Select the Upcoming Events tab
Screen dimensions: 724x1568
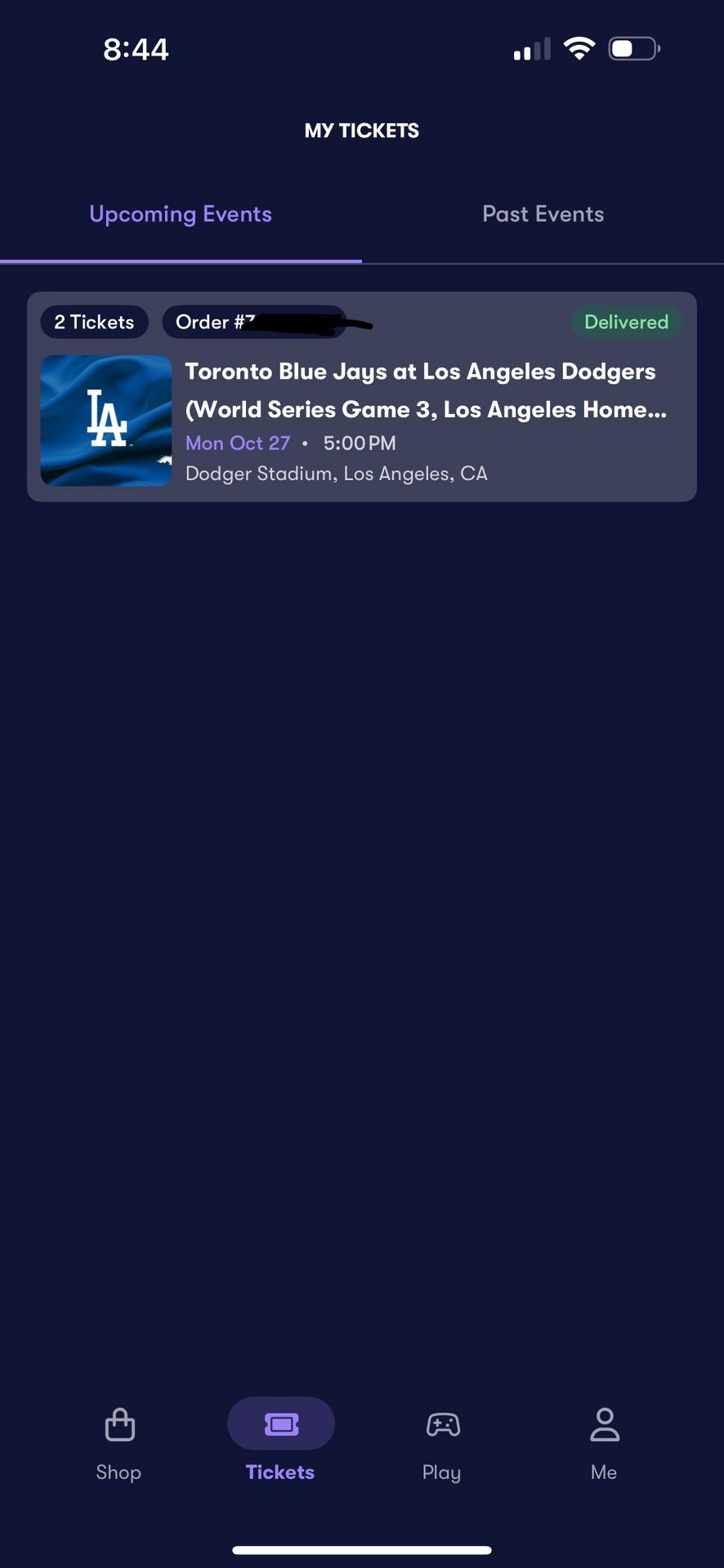click(x=181, y=213)
